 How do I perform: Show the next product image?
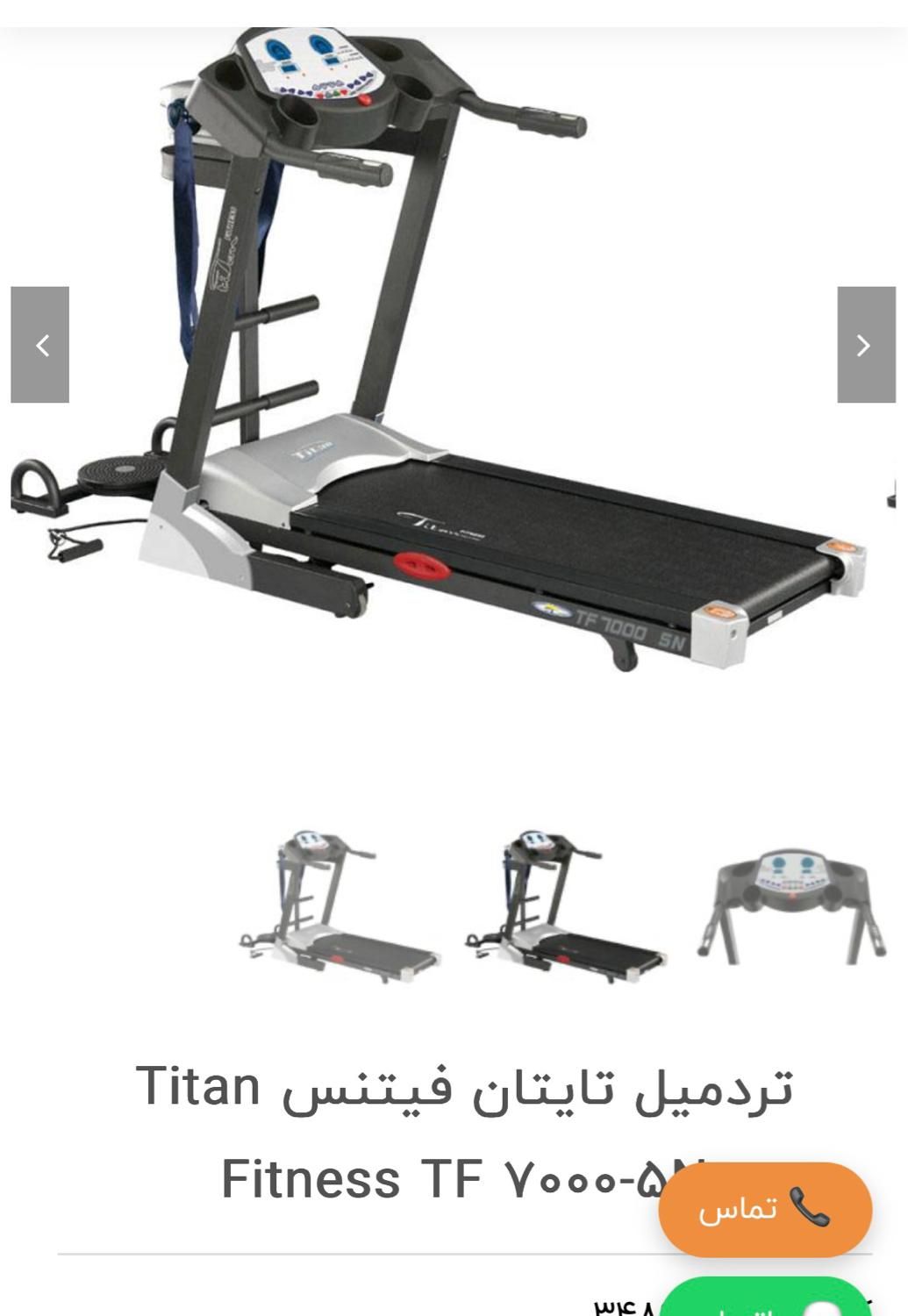click(x=866, y=345)
